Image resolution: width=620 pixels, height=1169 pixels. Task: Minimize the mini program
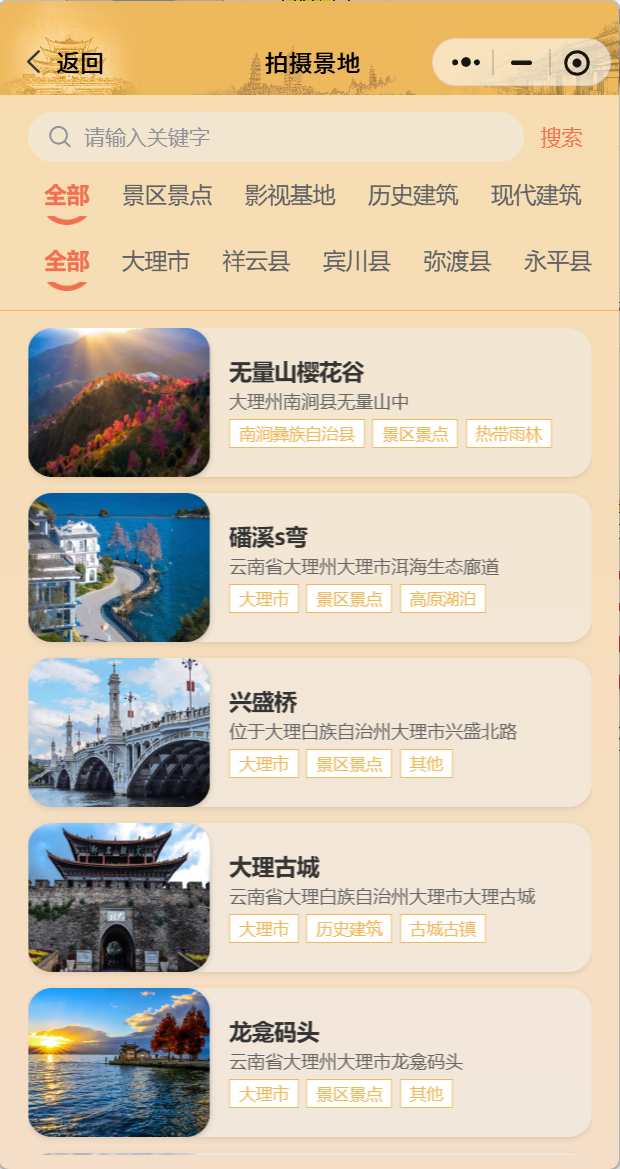coord(521,63)
